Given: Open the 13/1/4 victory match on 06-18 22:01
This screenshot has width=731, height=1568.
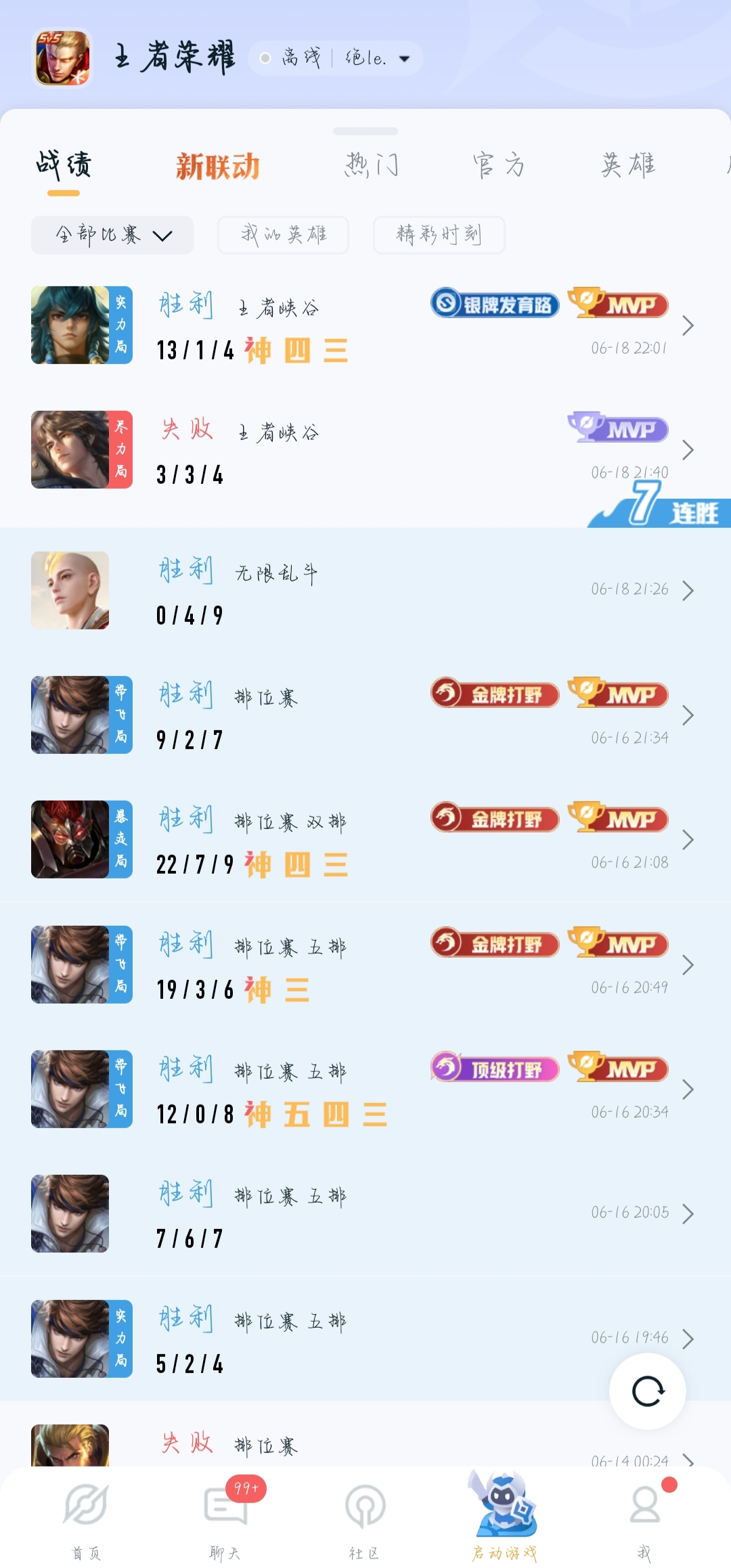Looking at the screenshot, I should click(365, 326).
